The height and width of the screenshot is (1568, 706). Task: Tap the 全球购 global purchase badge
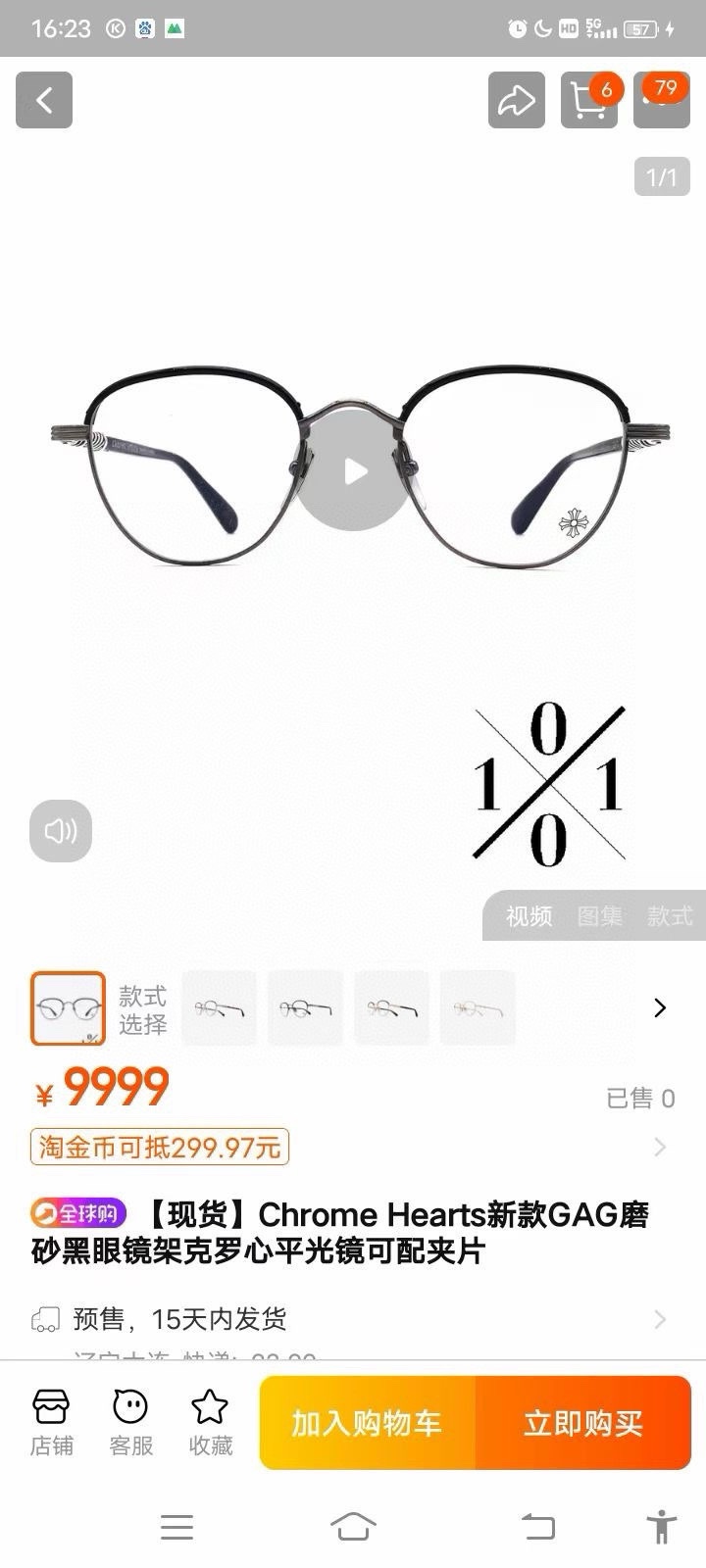(x=76, y=1215)
